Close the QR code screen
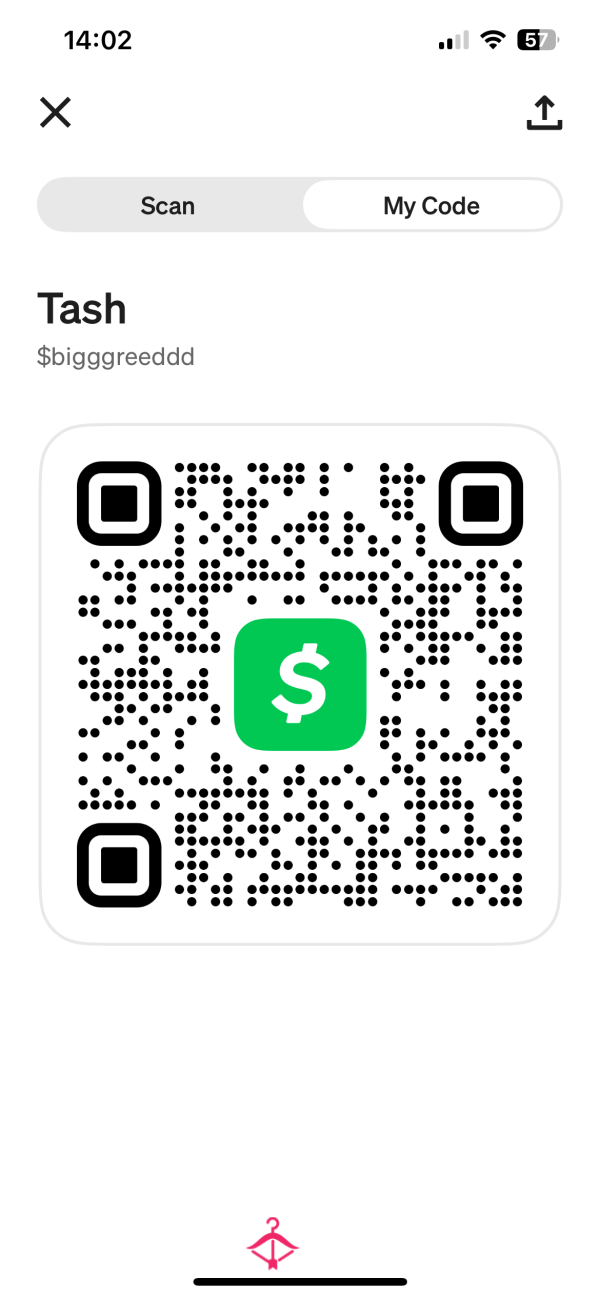 (55, 112)
